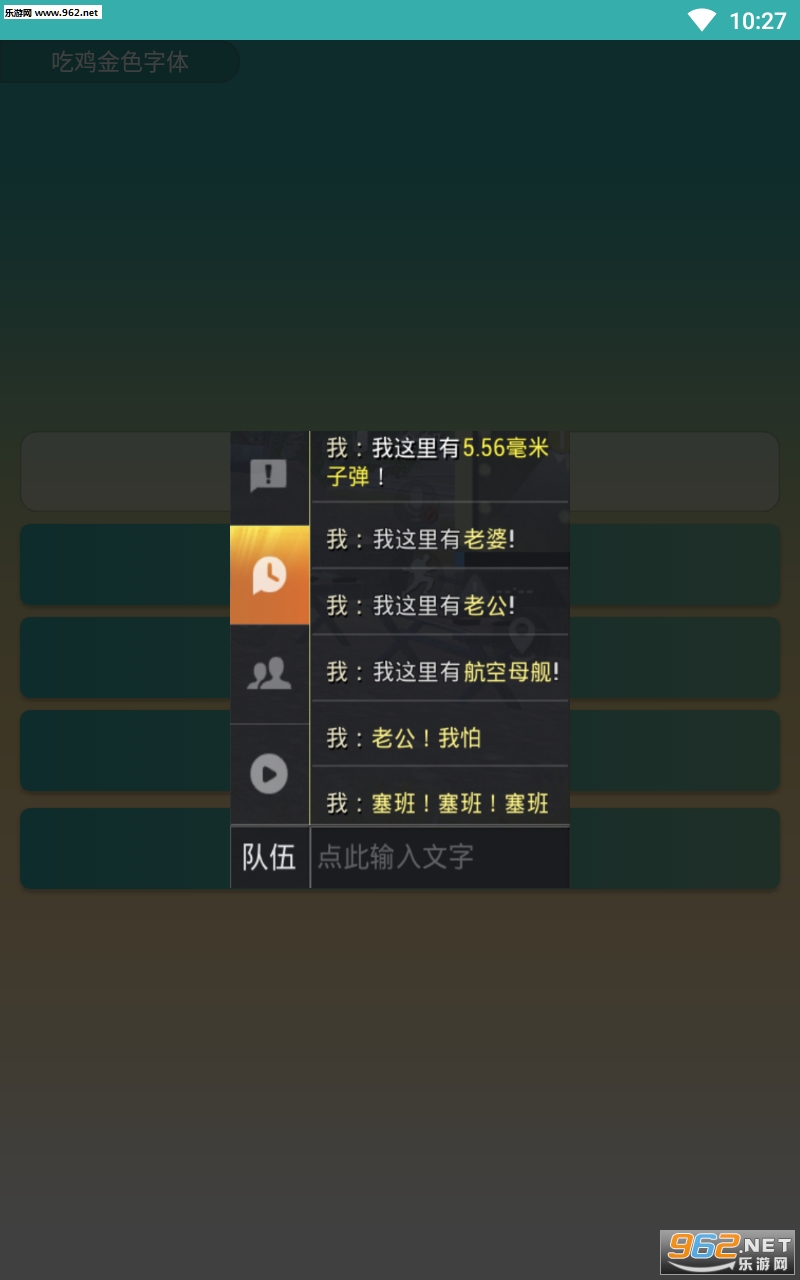Viewport: 800px width, 1280px height.
Task: Select the message 老公!我怕
Action: point(440,738)
